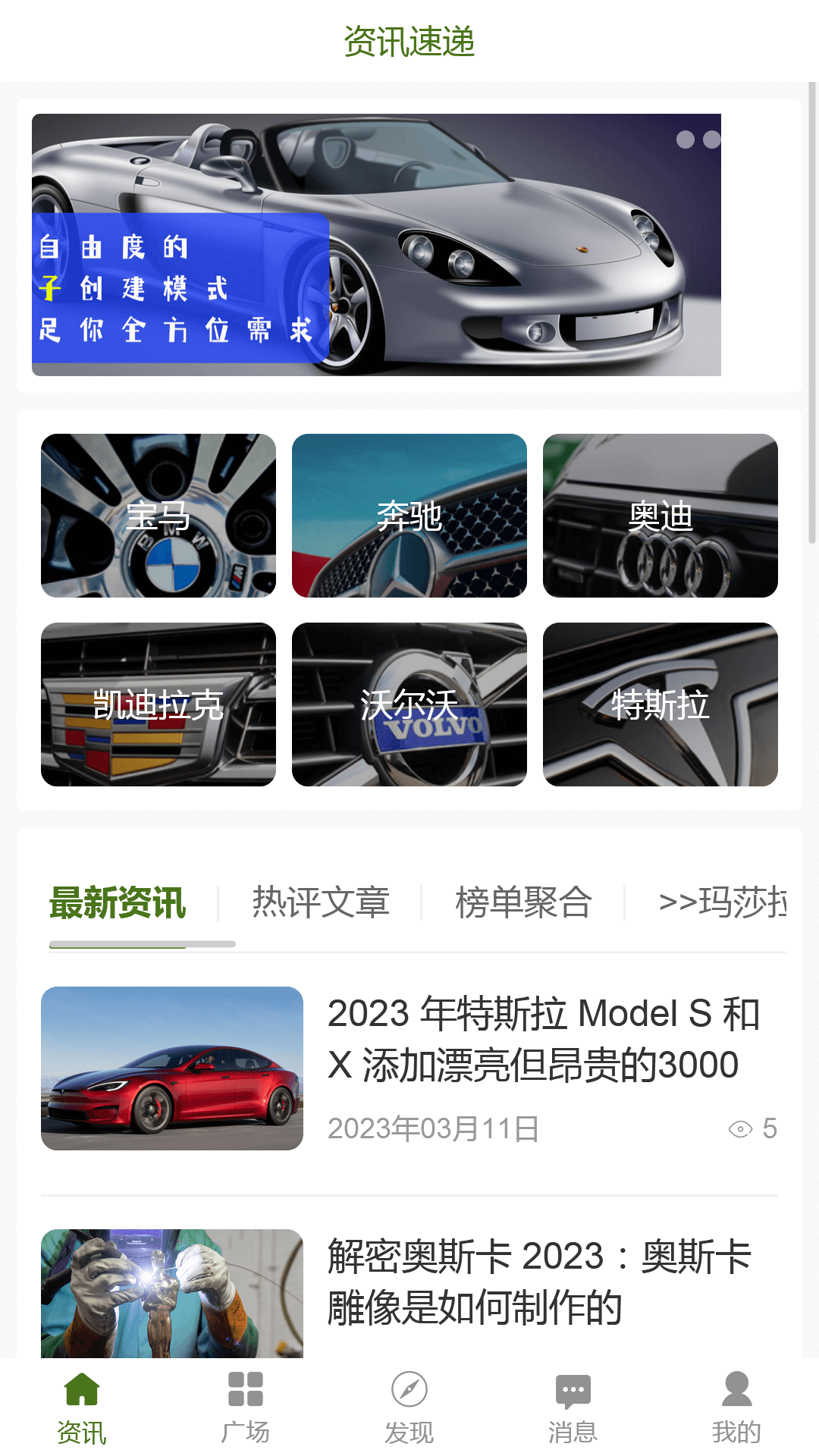The width and height of the screenshot is (819, 1456).
Task: Select the 最新资讯 tab
Action: (118, 902)
